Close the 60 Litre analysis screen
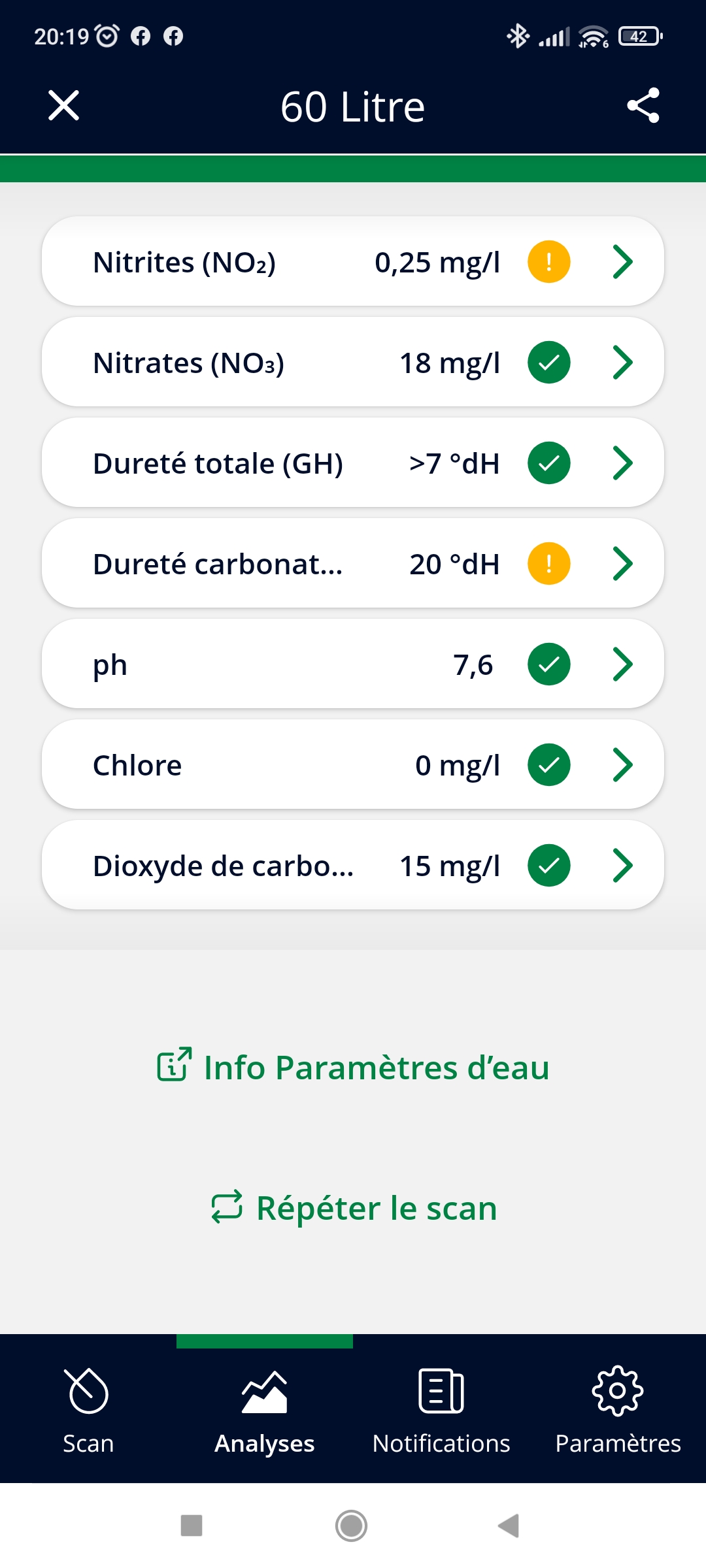Image resolution: width=706 pixels, height=1568 pixels. click(63, 106)
